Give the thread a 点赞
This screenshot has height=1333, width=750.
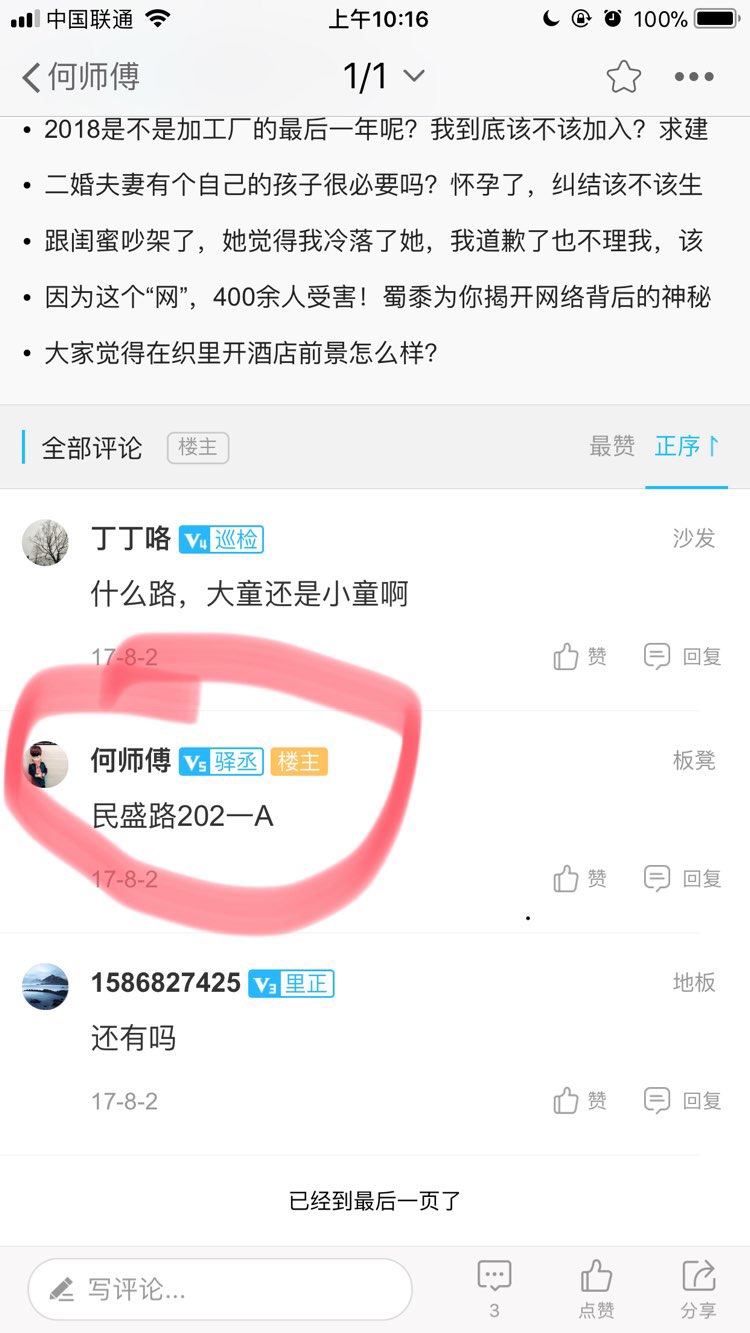(596, 1287)
